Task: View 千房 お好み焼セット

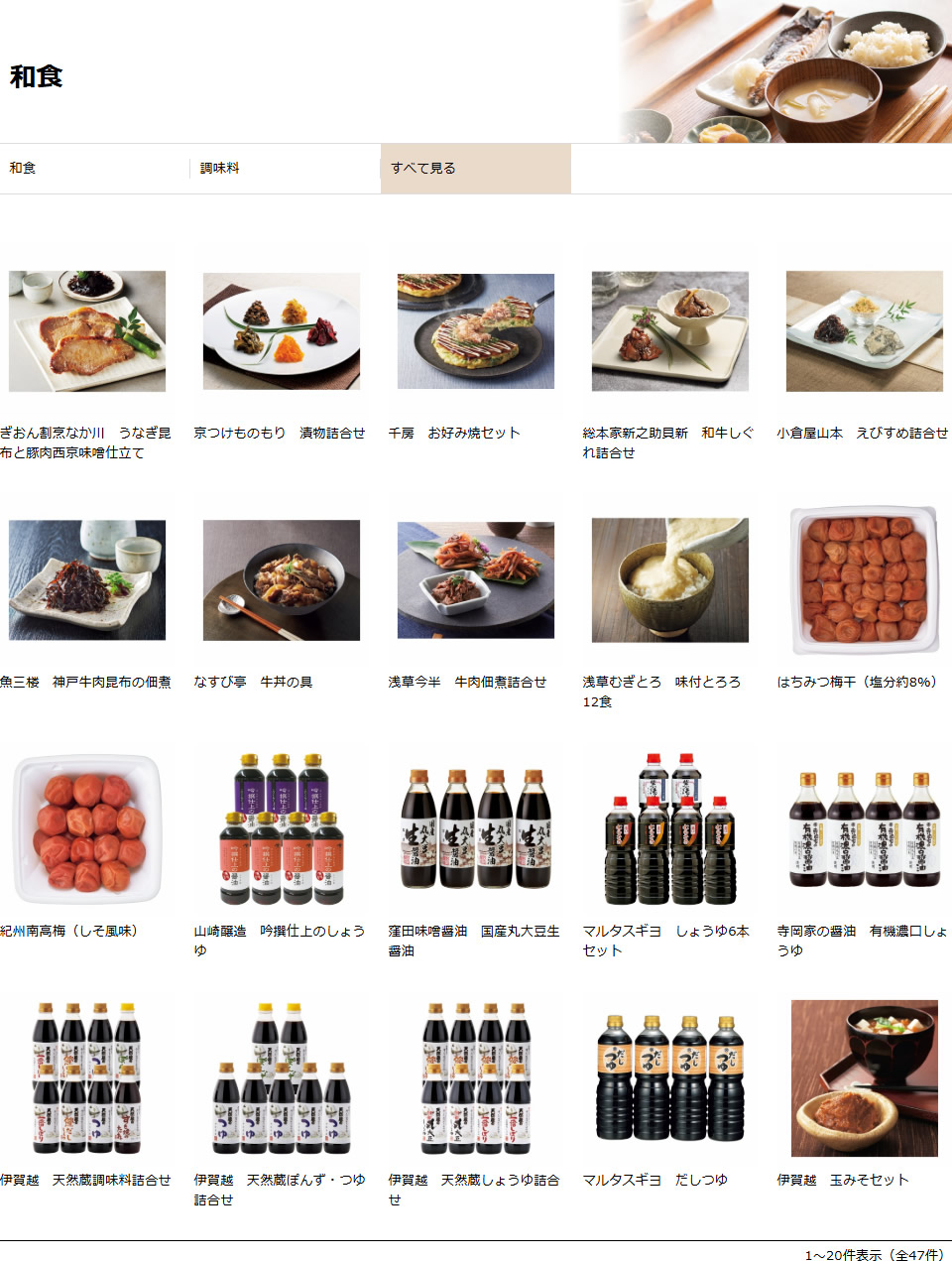Action: click(x=475, y=331)
